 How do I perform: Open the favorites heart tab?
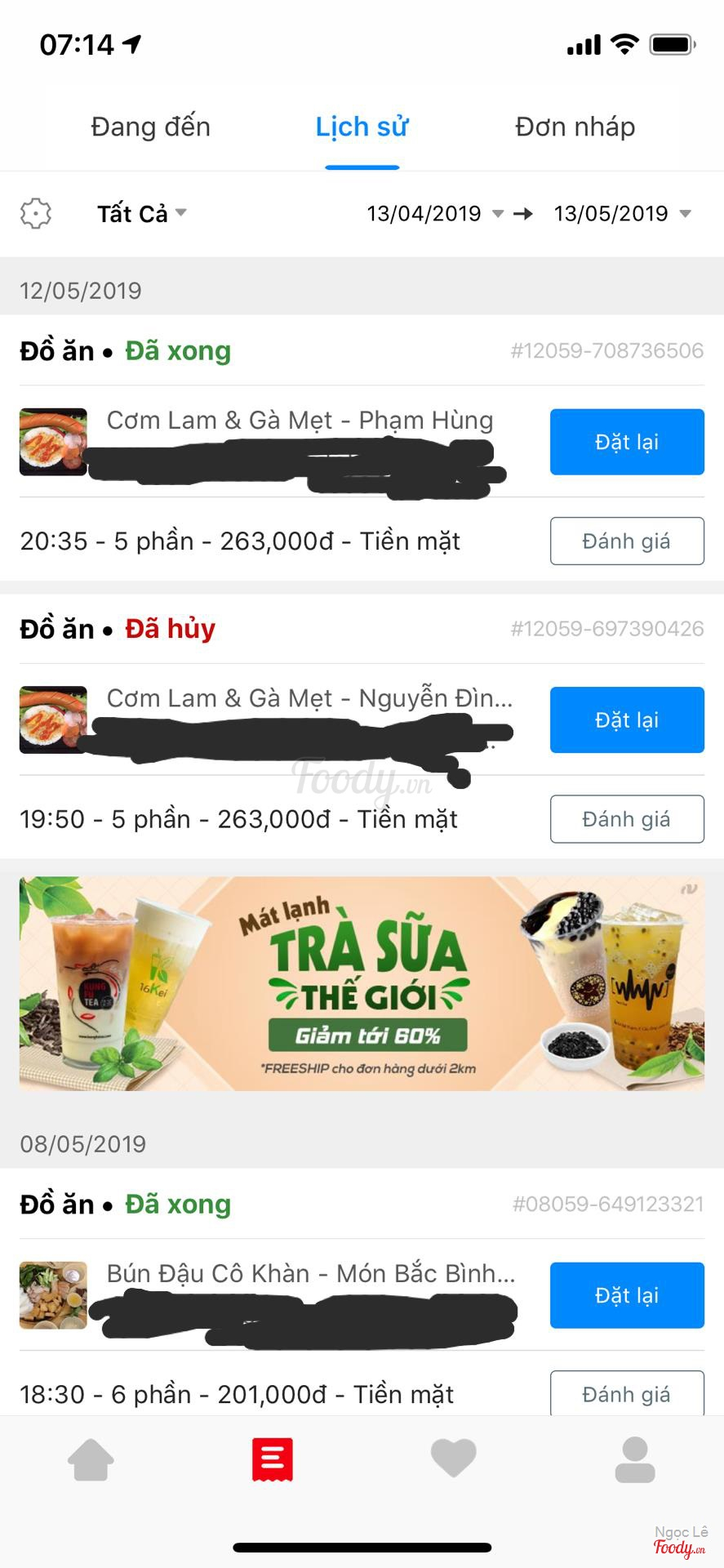(453, 1459)
